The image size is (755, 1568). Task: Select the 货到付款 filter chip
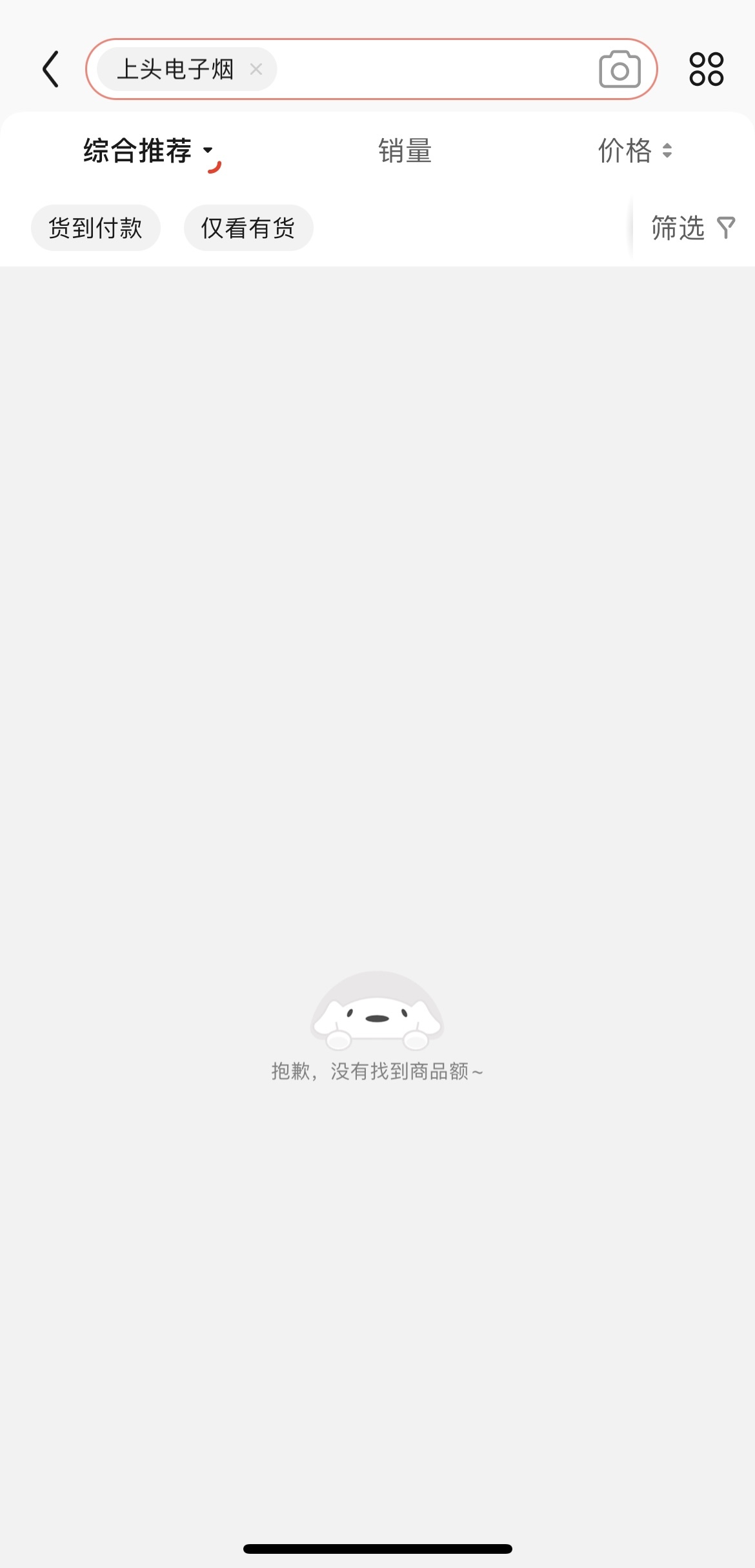click(96, 228)
